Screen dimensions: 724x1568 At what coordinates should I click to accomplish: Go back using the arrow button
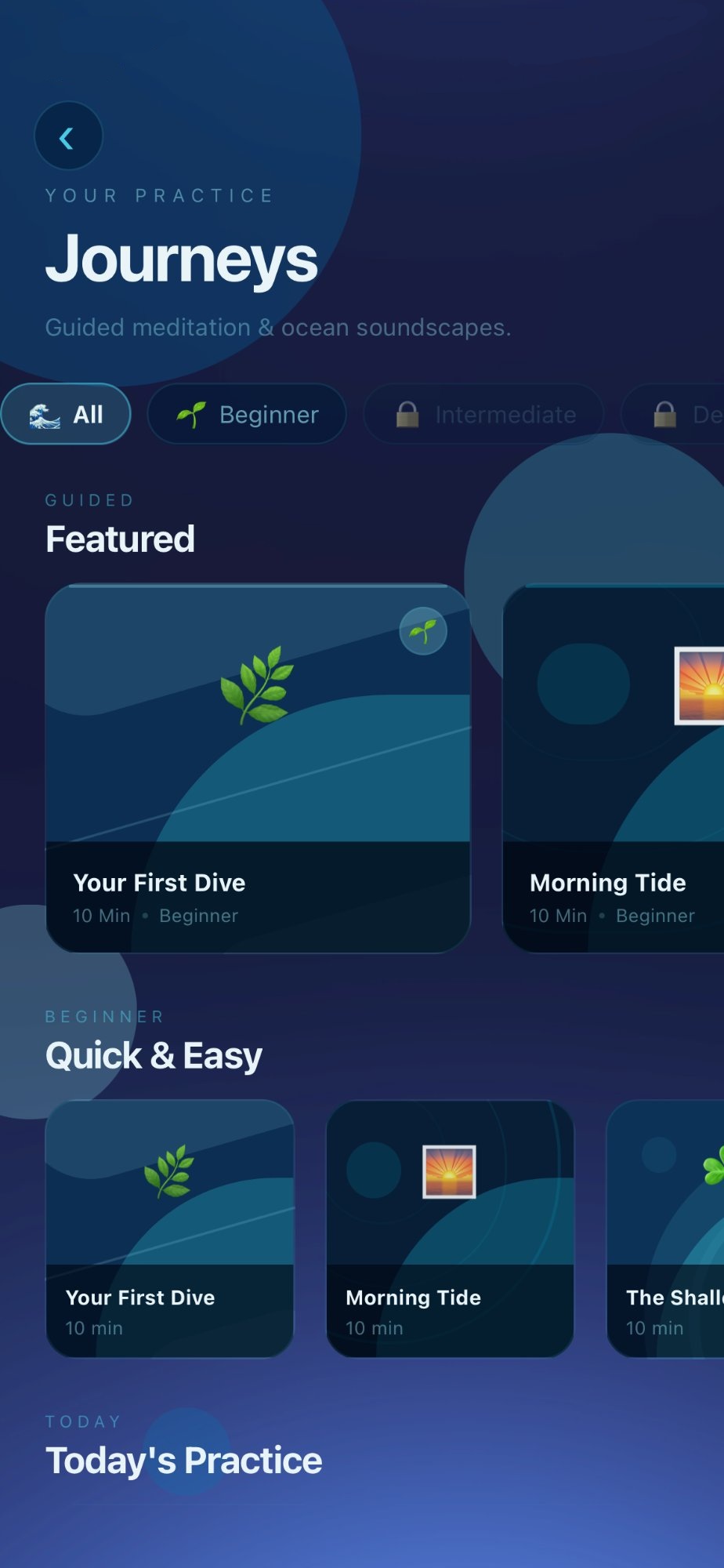point(68,136)
